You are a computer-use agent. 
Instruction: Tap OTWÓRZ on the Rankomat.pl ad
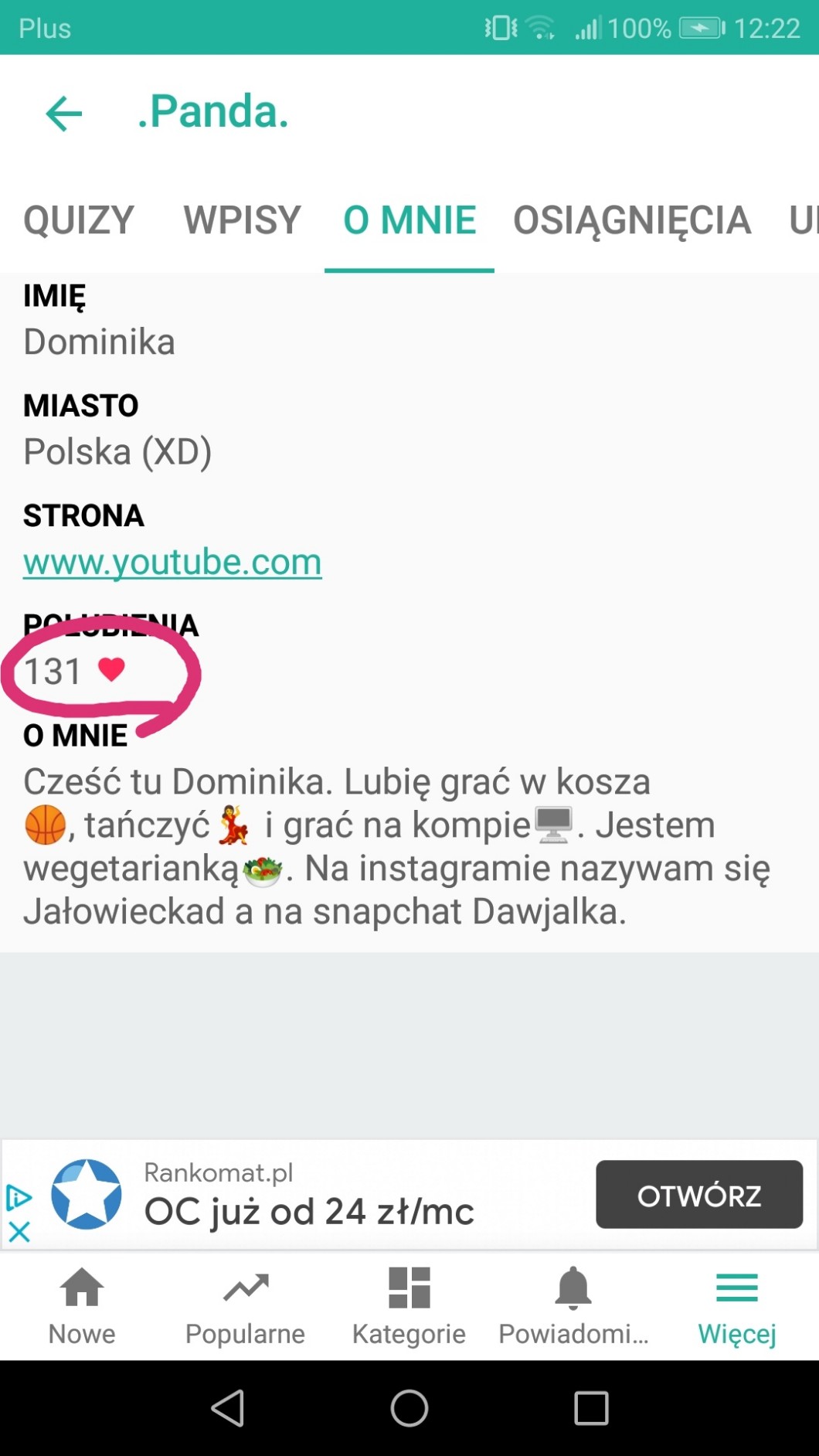tap(698, 1195)
